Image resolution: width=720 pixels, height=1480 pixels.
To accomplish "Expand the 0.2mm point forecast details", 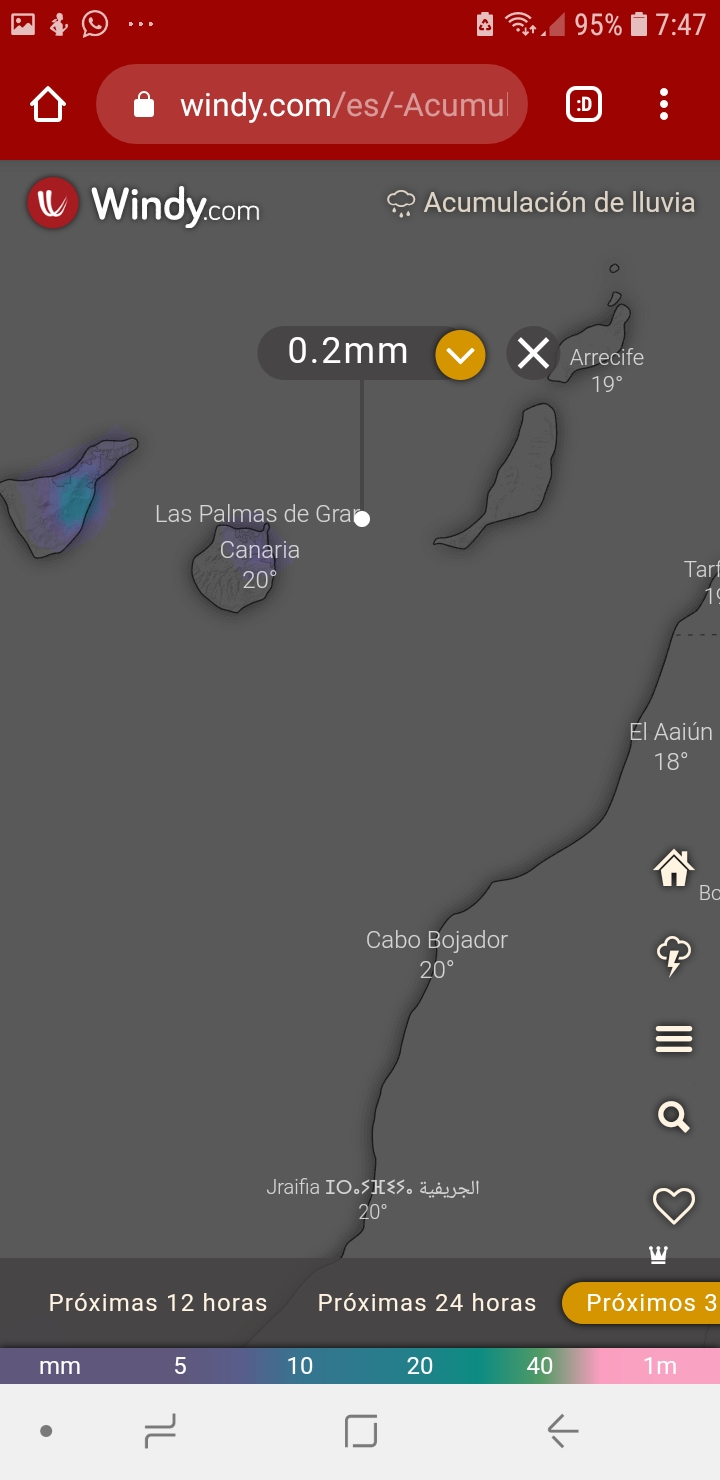I will pos(460,355).
